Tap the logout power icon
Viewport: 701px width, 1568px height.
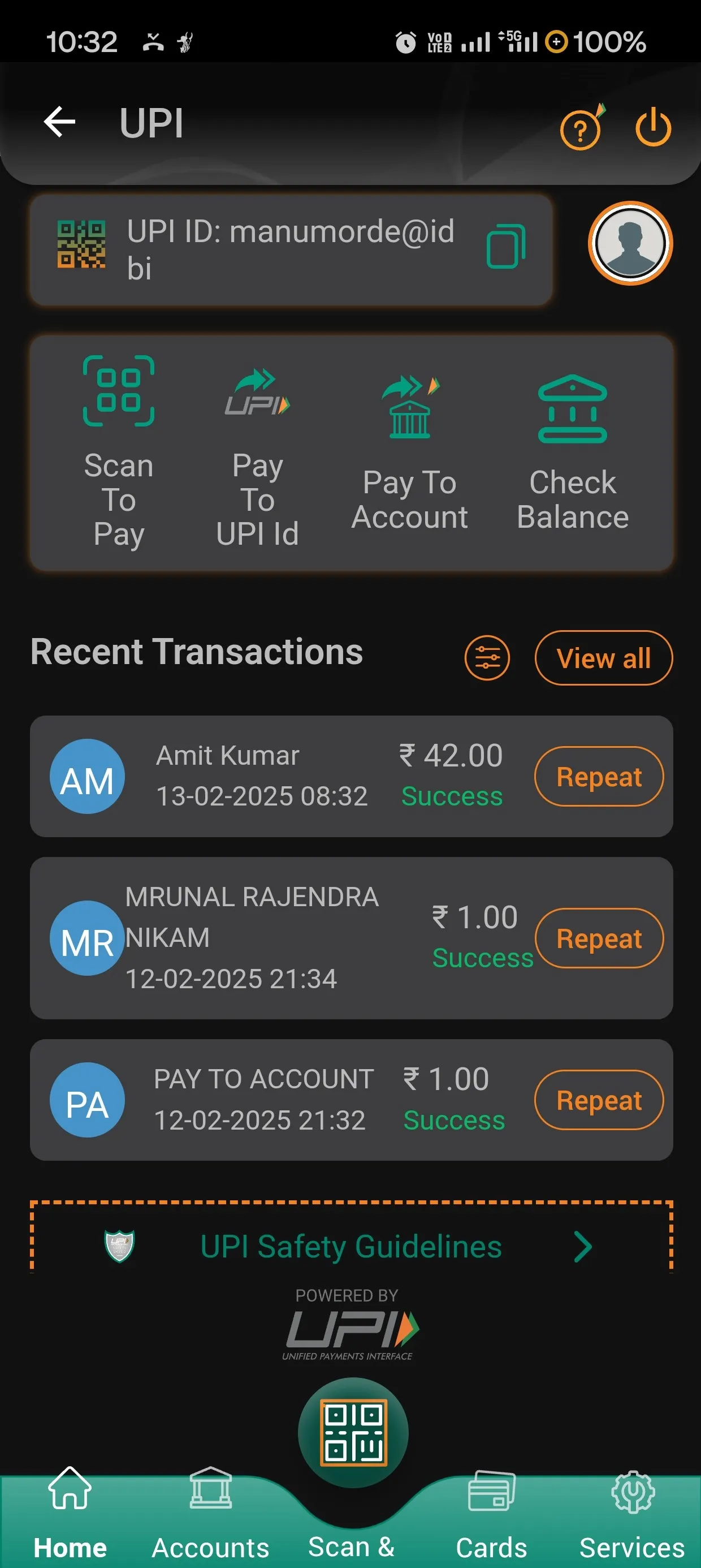click(x=652, y=129)
